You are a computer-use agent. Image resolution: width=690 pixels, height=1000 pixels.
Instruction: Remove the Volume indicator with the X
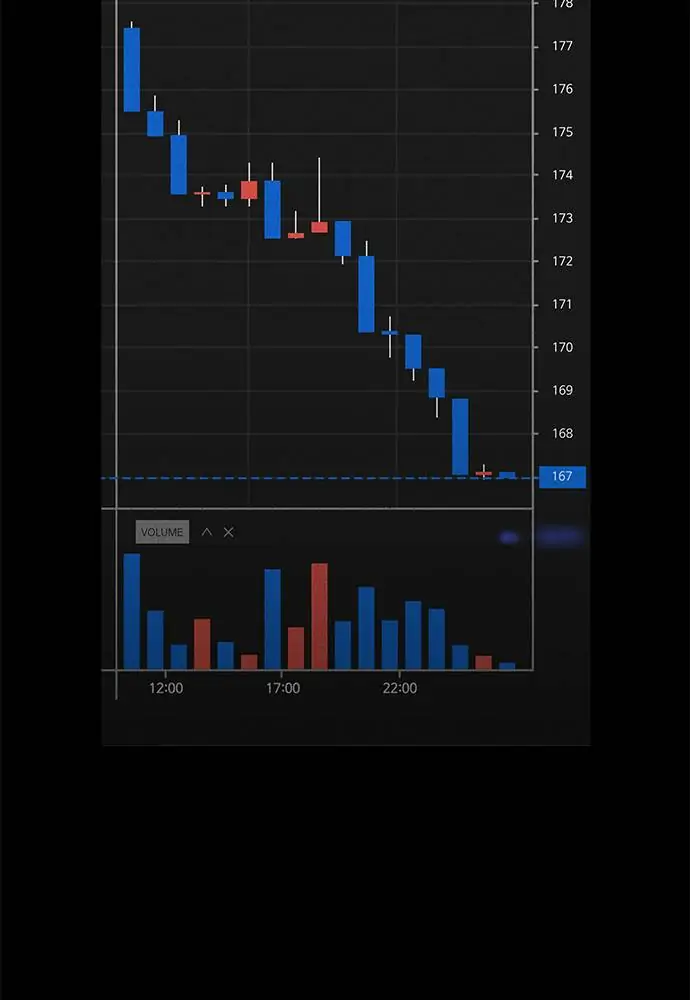click(x=229, y=532)
